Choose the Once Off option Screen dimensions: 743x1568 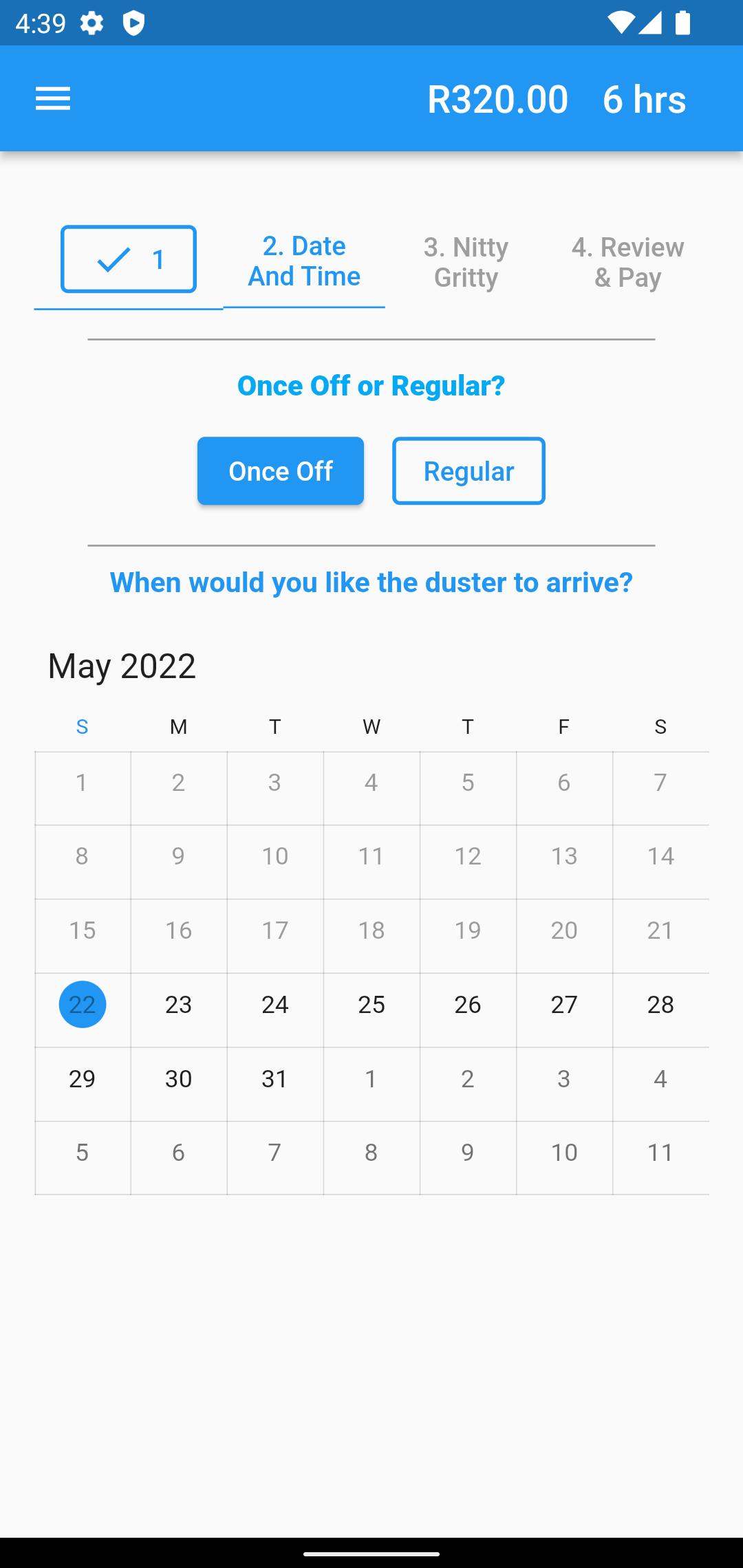[x=281, y=471]
